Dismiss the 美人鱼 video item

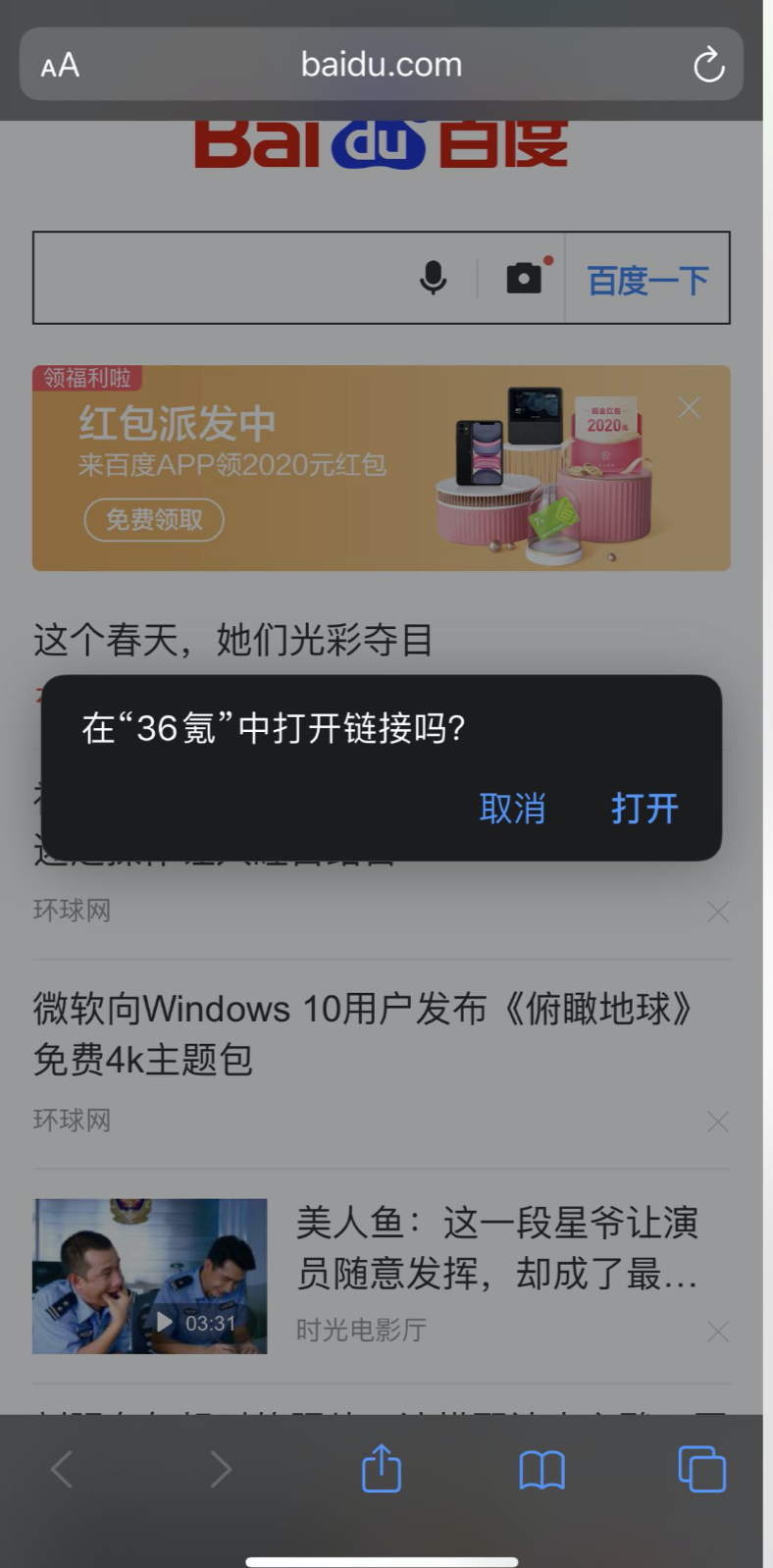pos(718,1332)
